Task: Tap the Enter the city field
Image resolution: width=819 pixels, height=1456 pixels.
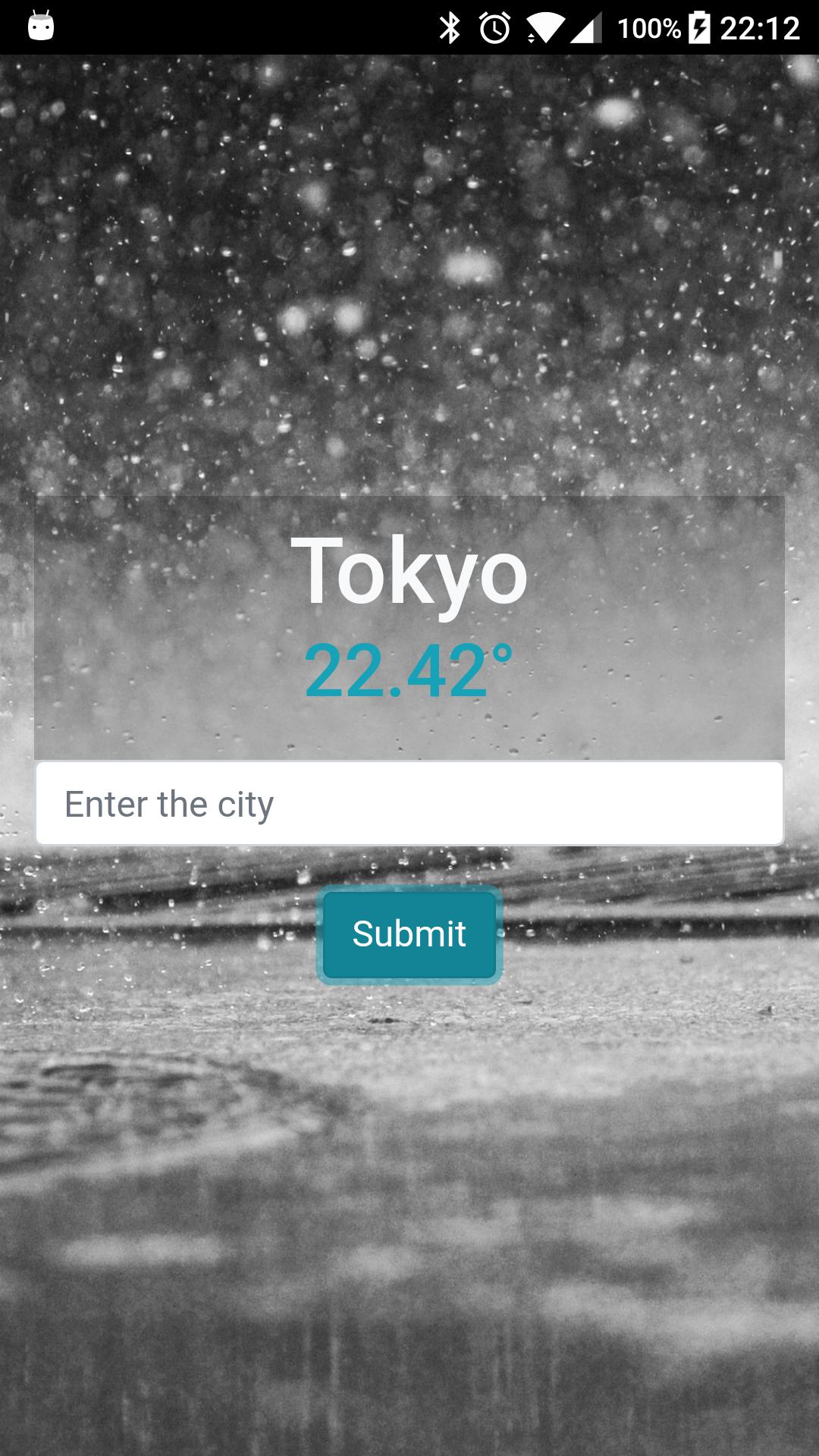Action: pyautogui.click(x=409, y=804)
